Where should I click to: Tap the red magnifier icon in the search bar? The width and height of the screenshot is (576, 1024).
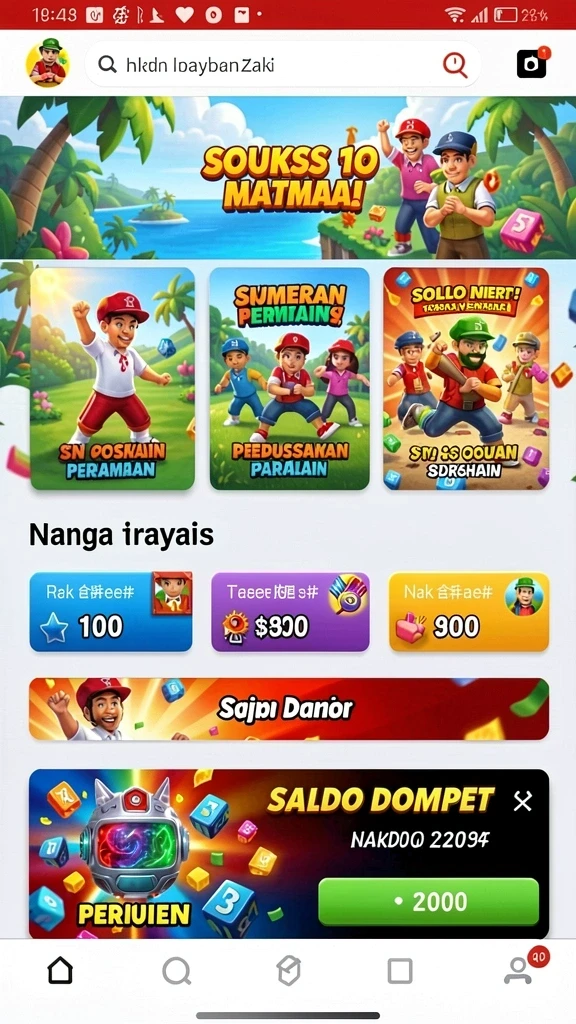455,64
